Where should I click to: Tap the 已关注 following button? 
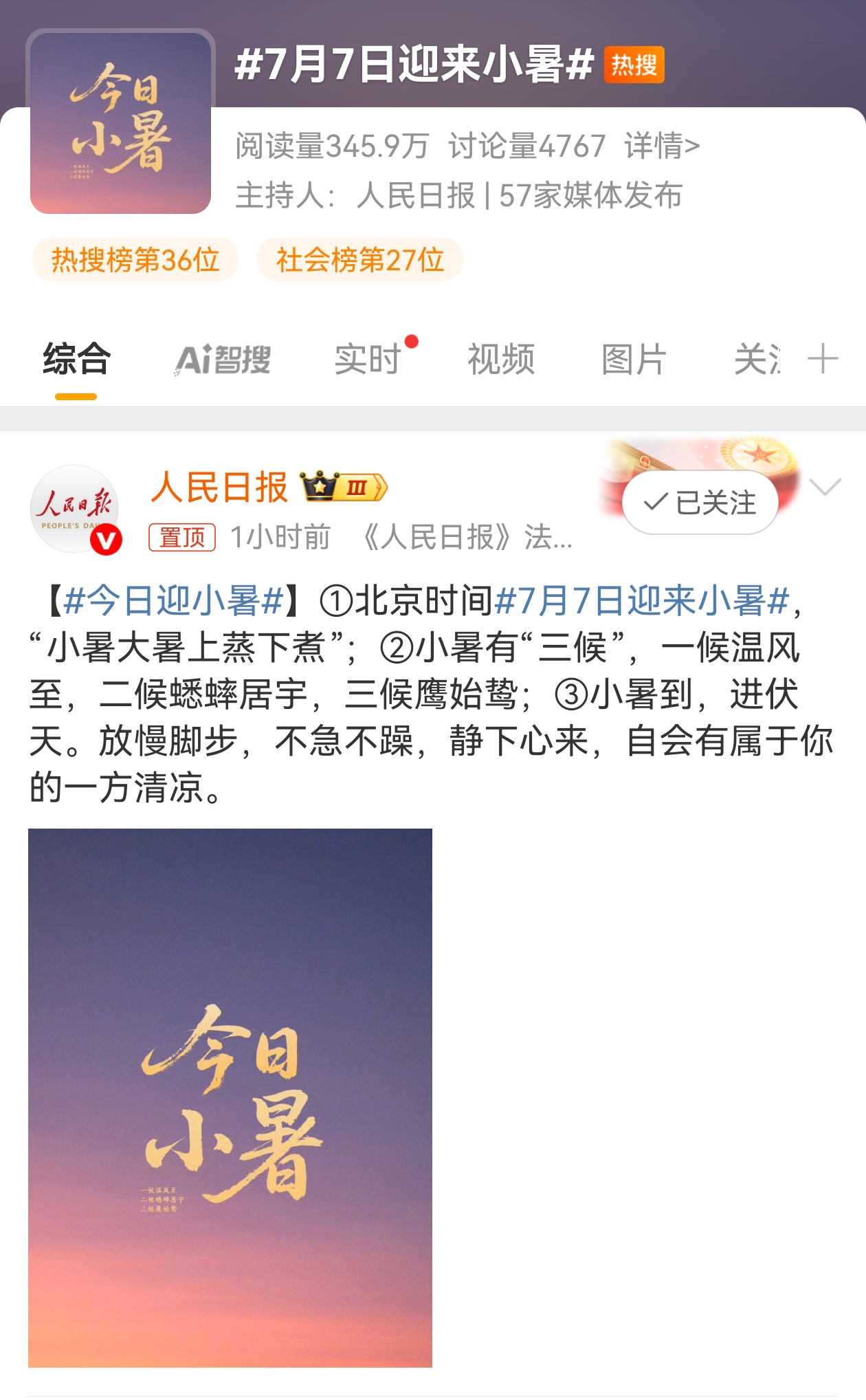[x=700, y=503]
